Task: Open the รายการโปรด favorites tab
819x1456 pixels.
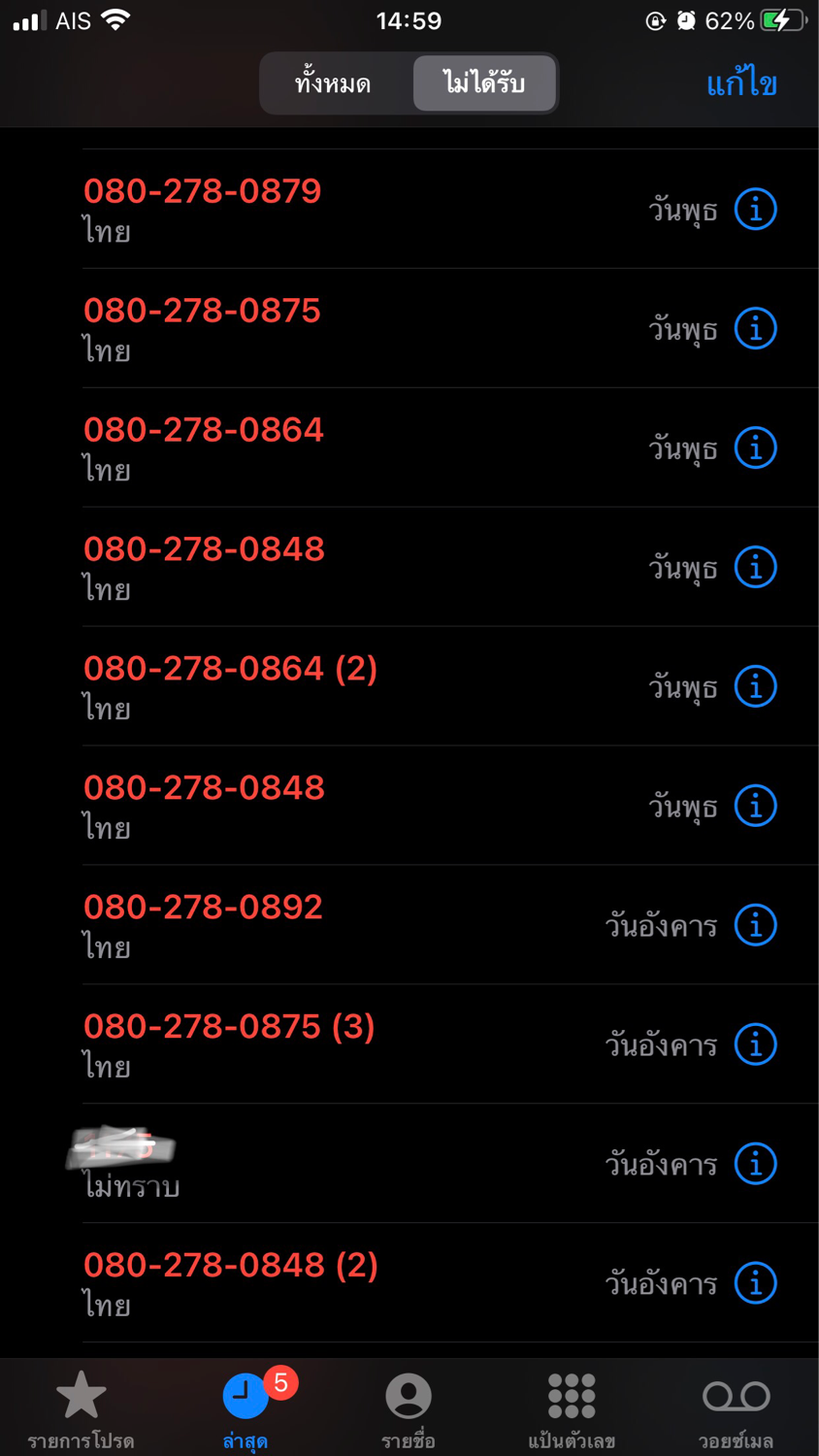Action: tap(81, 1408)
